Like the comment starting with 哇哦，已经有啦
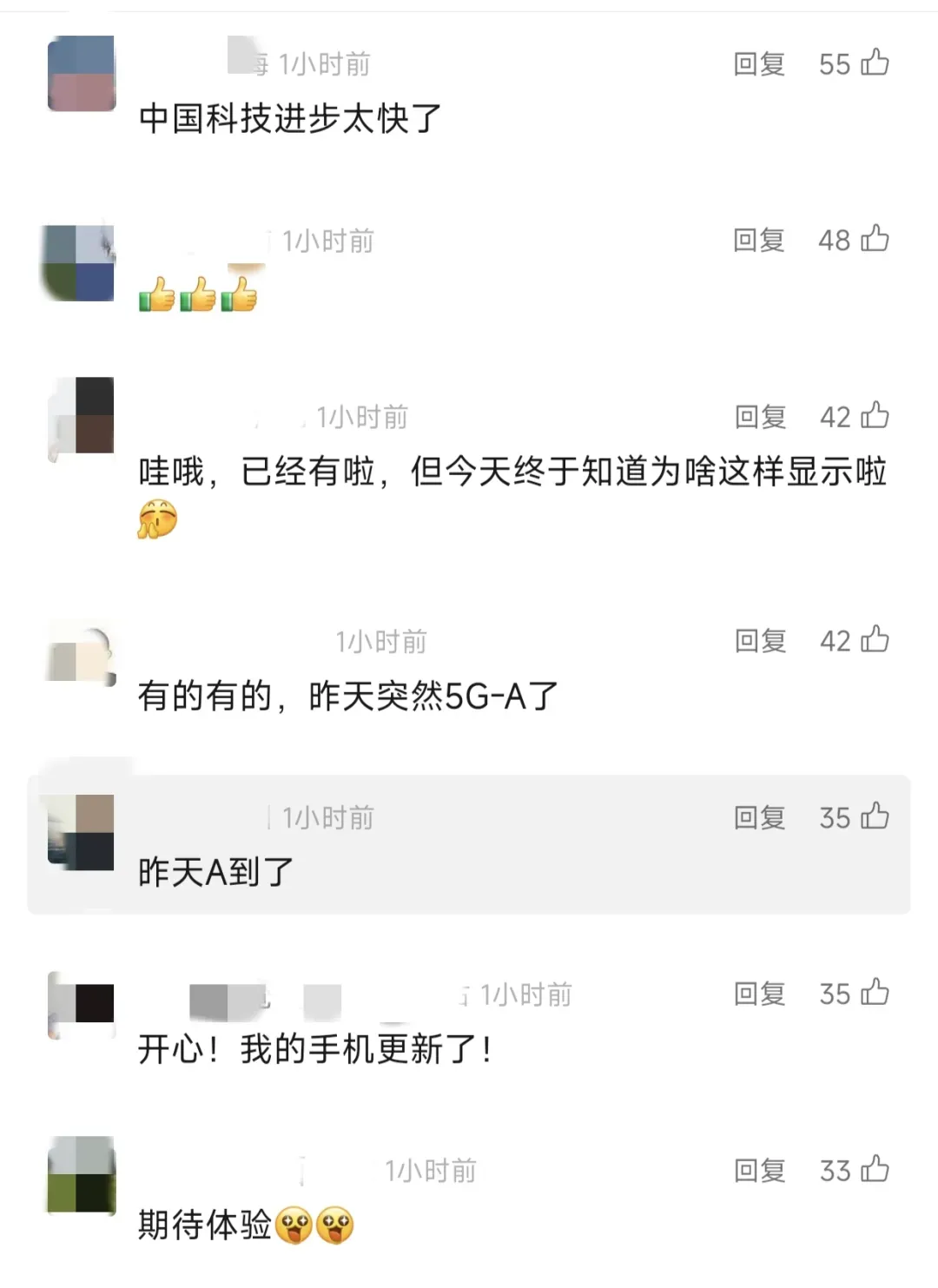 tap(875, 416)
